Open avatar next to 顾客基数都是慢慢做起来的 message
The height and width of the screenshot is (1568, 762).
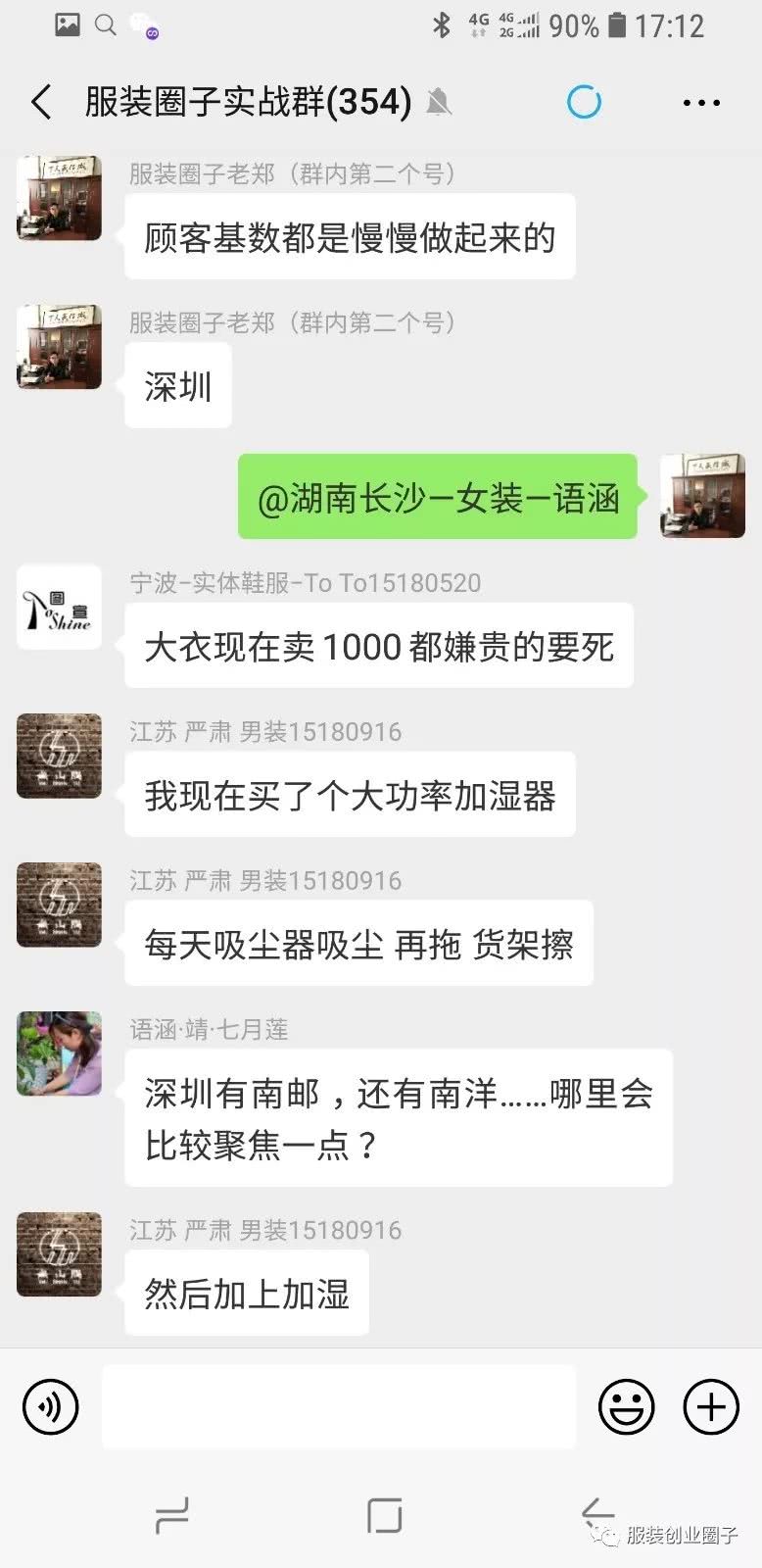pos(59,198)
